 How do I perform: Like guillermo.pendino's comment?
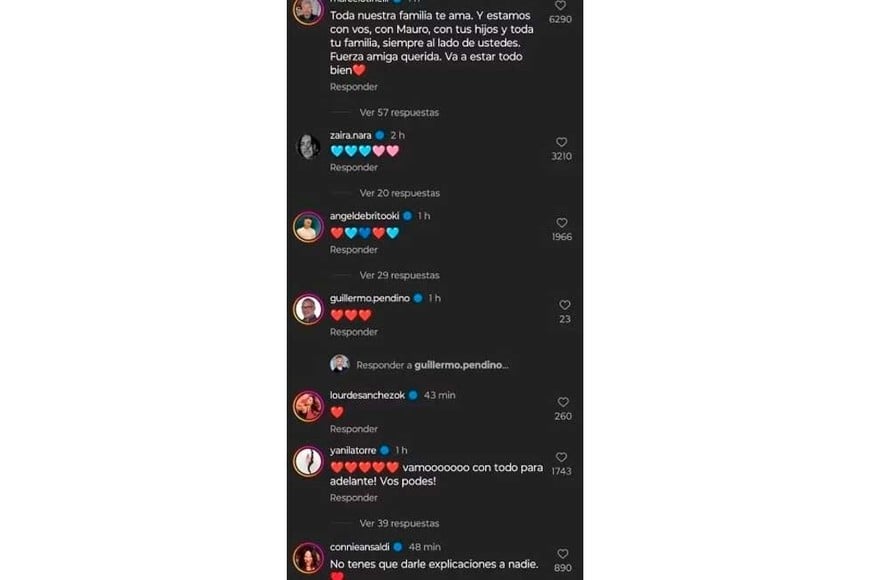point(564,305)
